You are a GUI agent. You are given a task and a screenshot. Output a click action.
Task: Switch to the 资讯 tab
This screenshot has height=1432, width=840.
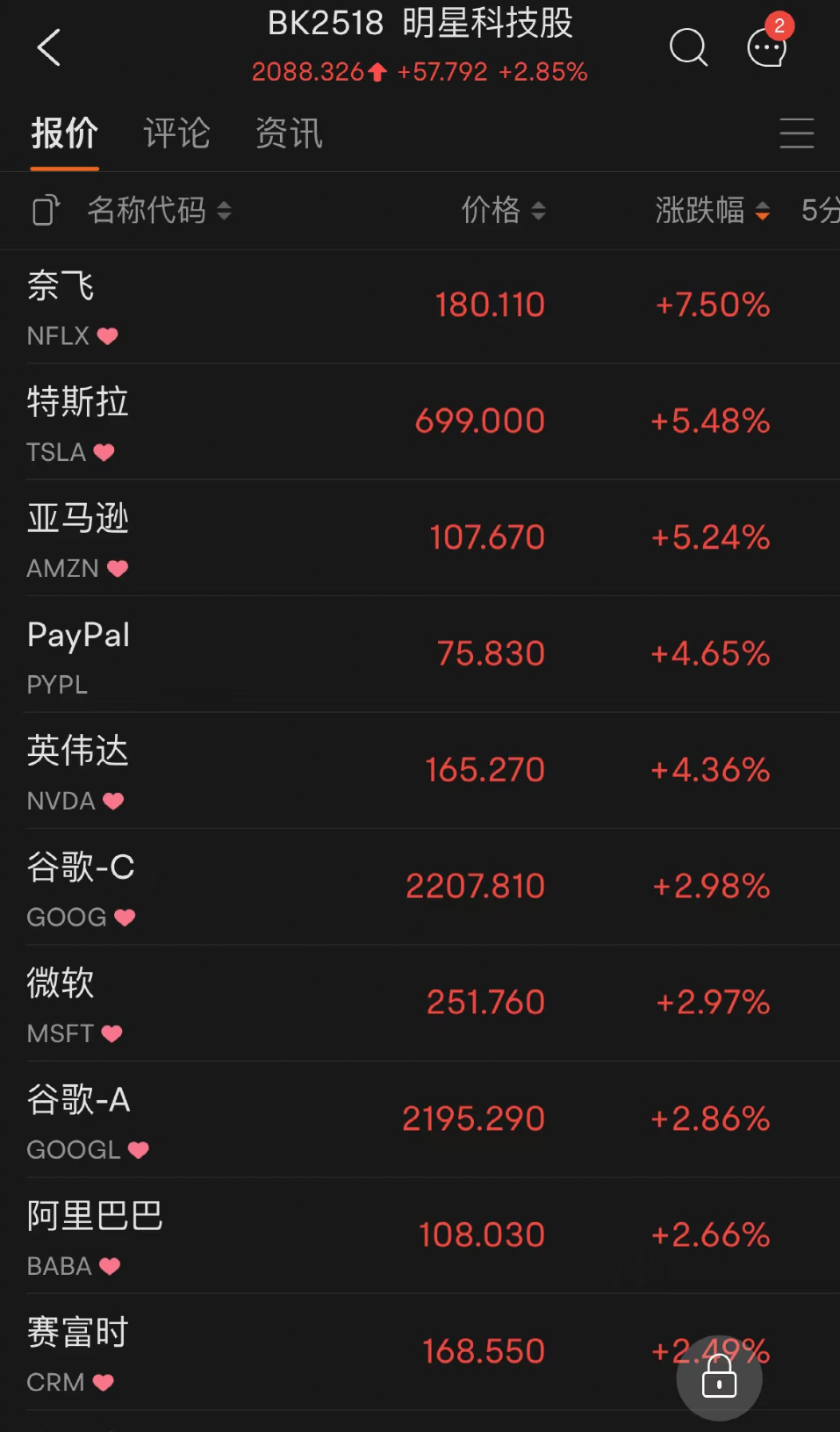289,133
